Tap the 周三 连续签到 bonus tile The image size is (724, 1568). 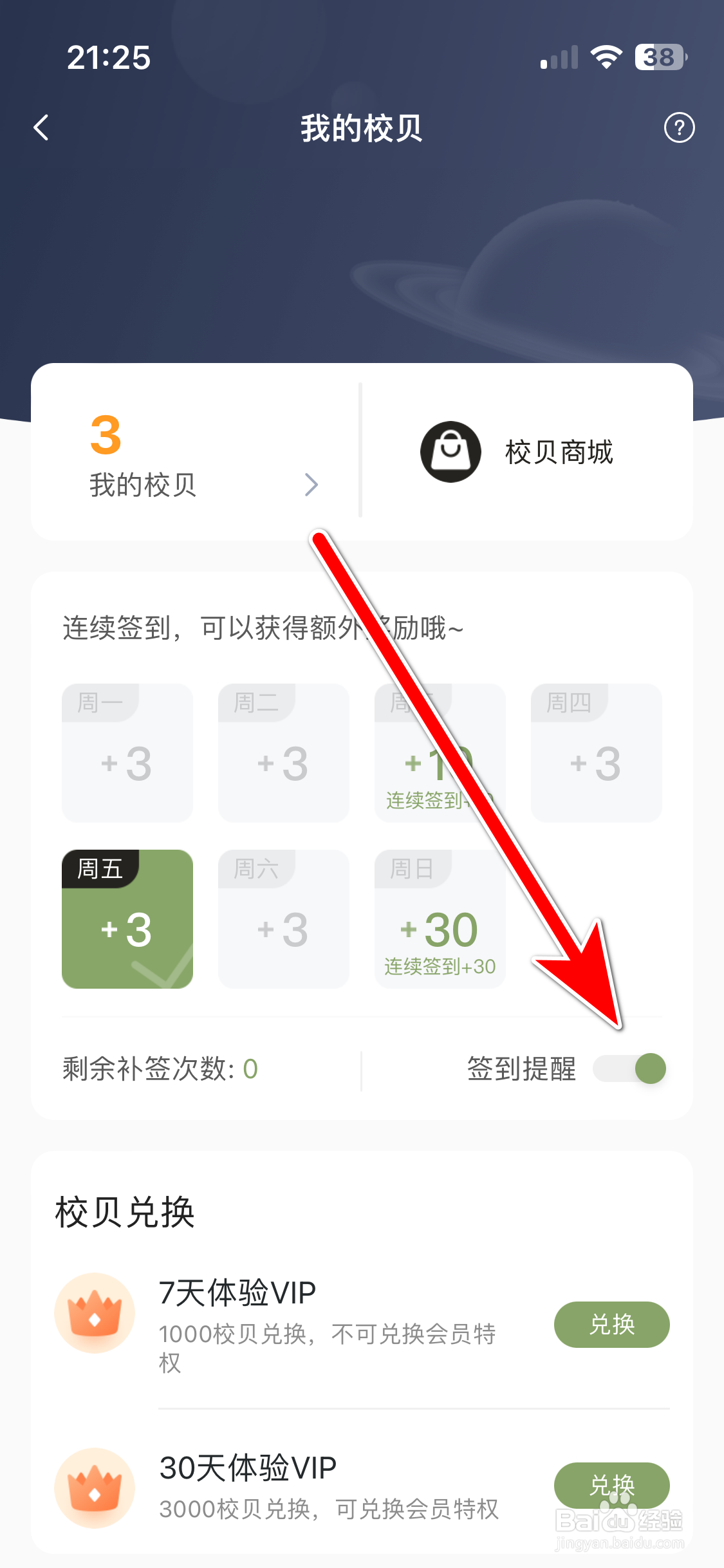click(440, 753)
